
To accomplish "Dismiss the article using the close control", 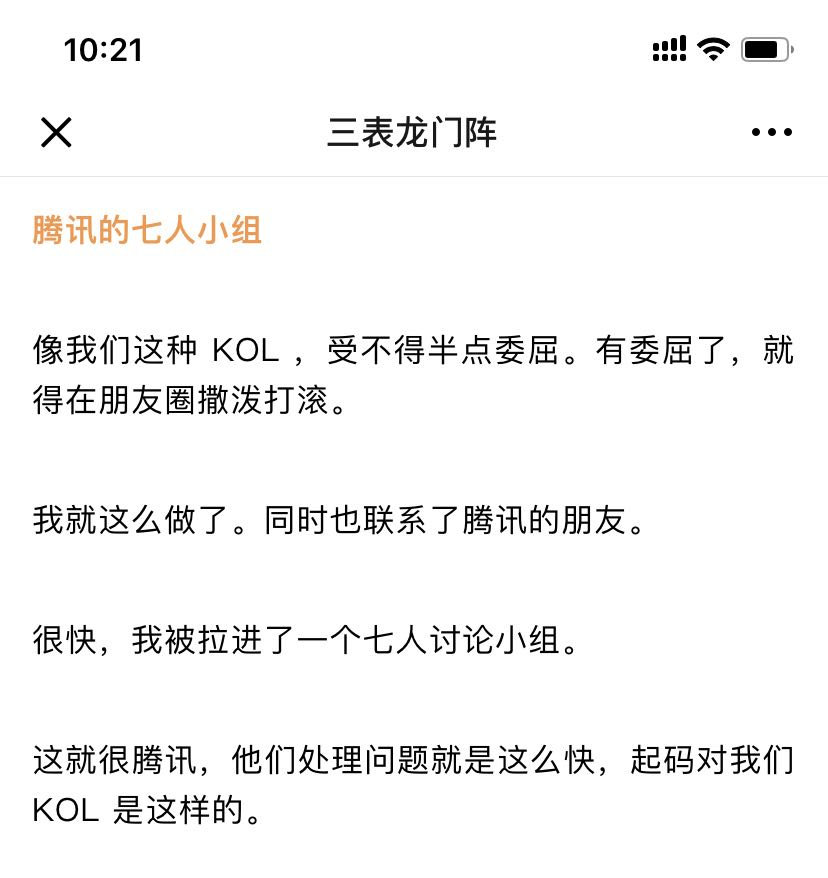I will tap(57, 130).
